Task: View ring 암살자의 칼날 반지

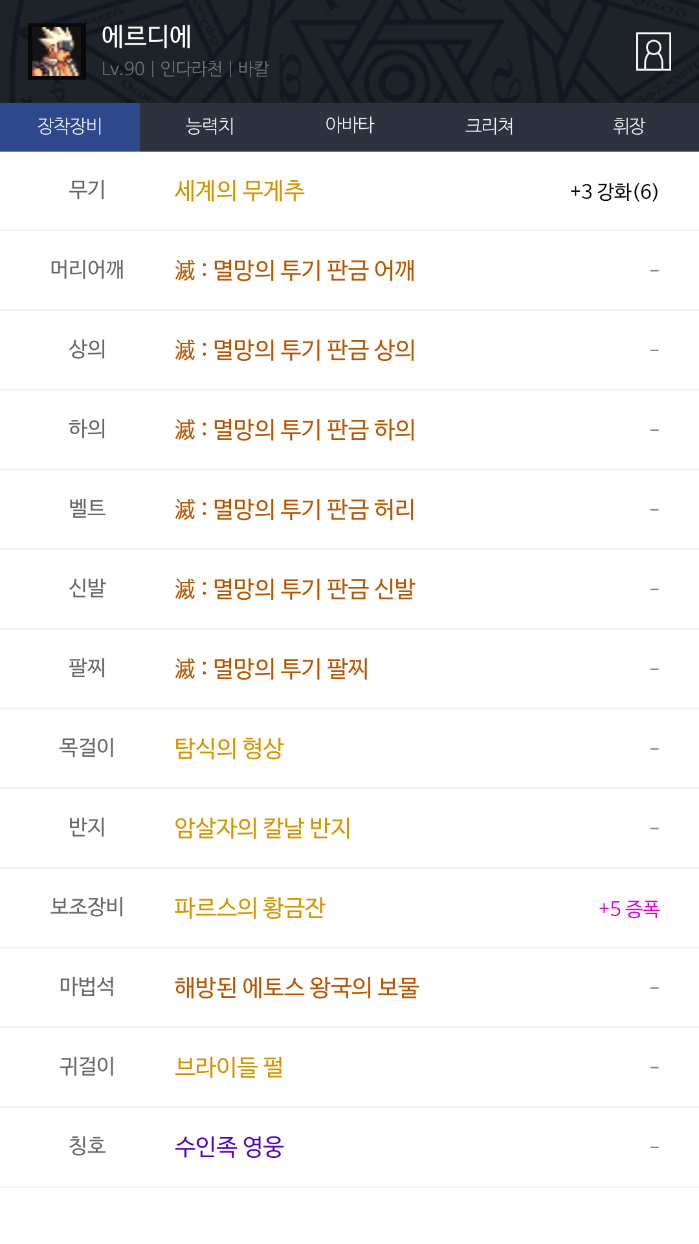Action: tap(263, 828)
